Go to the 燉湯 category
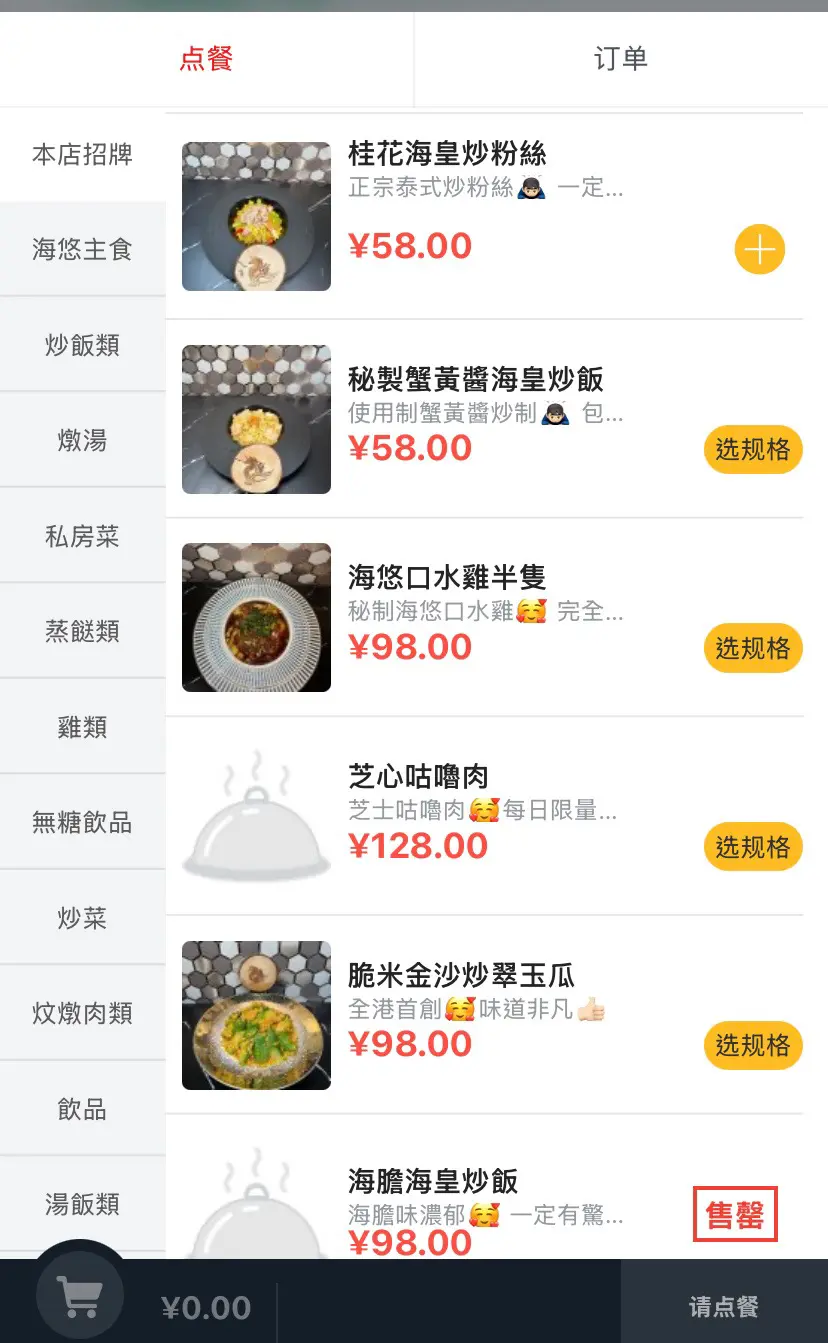Image resolution: width=828 pixels, height=1343 pixels. pos(82,440)
